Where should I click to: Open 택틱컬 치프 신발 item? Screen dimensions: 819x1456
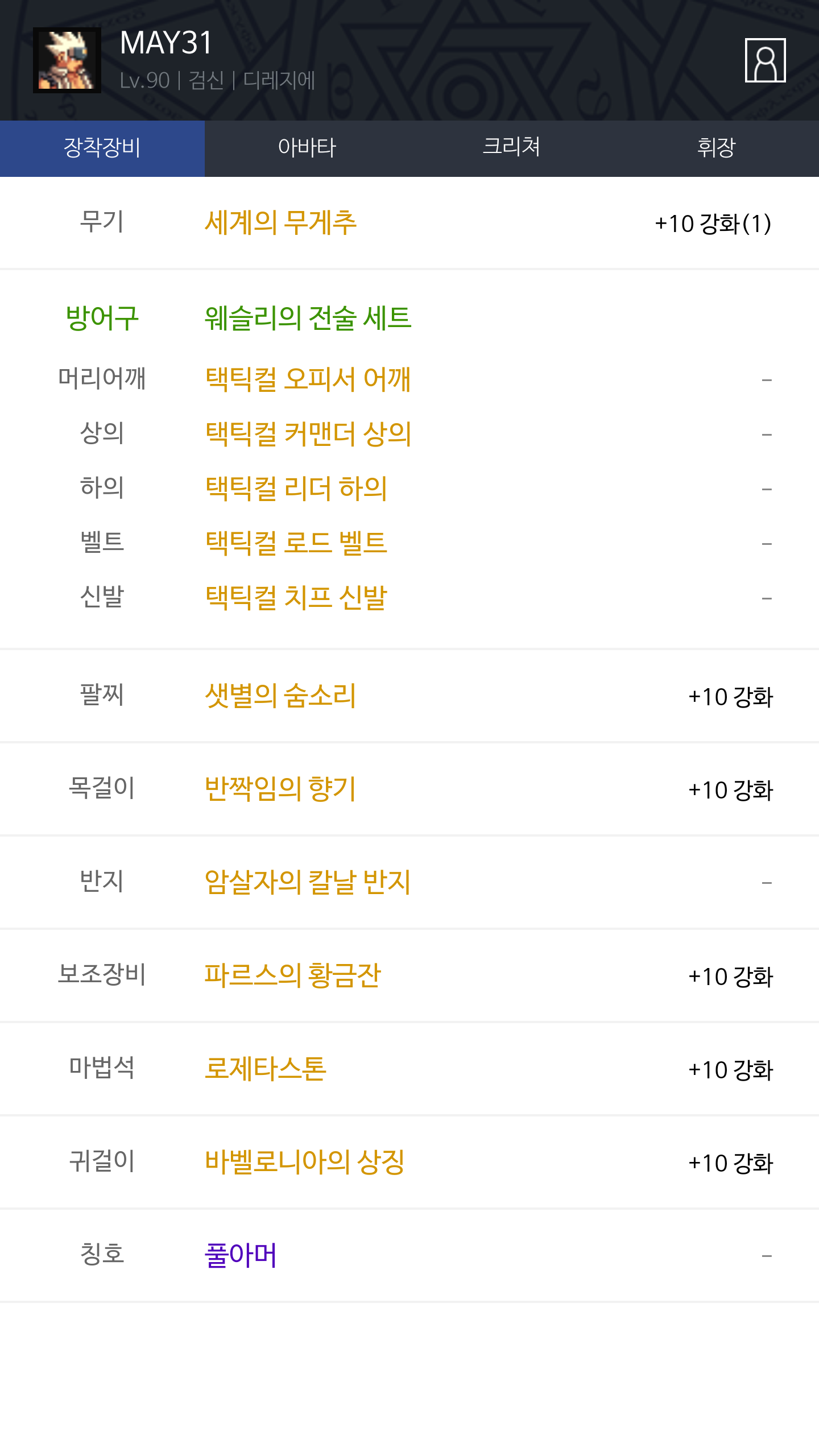[296, 597]
